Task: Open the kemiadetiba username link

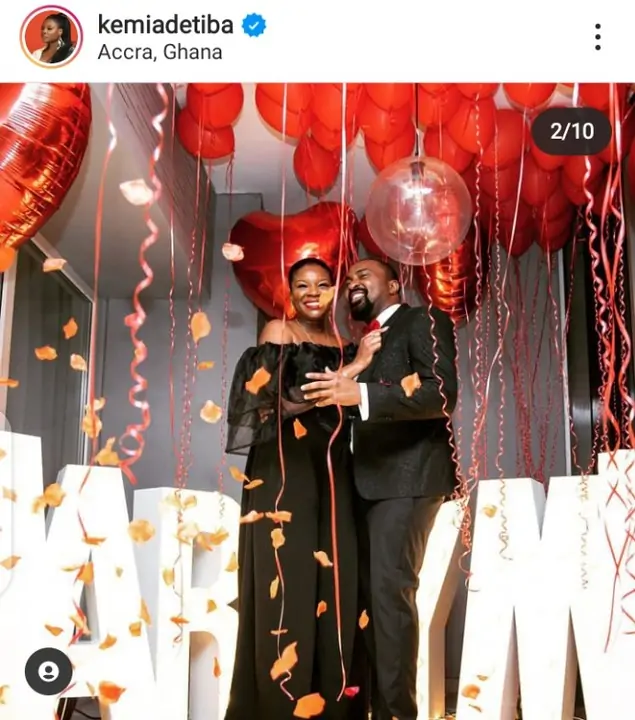Action: tap(167, 25)
